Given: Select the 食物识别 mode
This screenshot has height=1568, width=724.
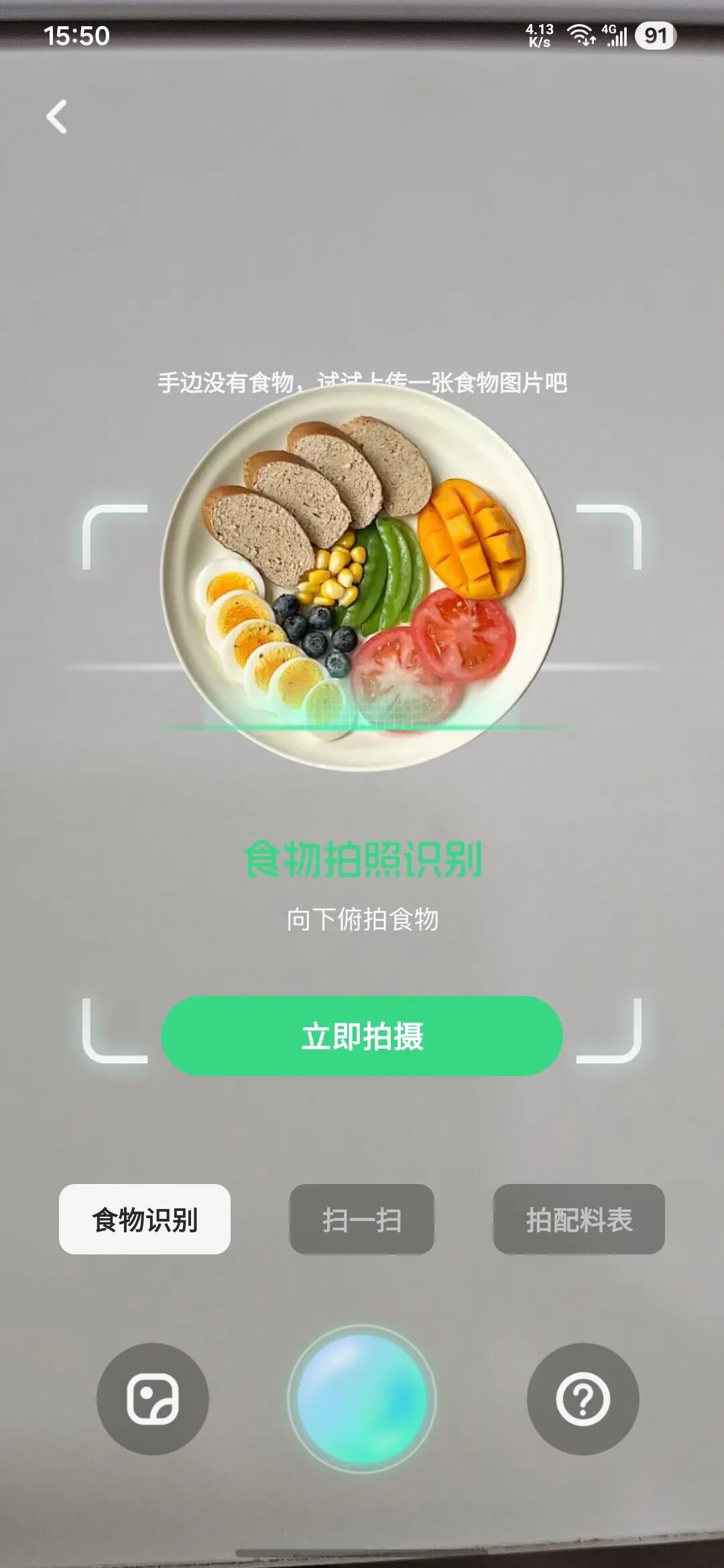Looking at the screenshot, I should (145, 1220).
